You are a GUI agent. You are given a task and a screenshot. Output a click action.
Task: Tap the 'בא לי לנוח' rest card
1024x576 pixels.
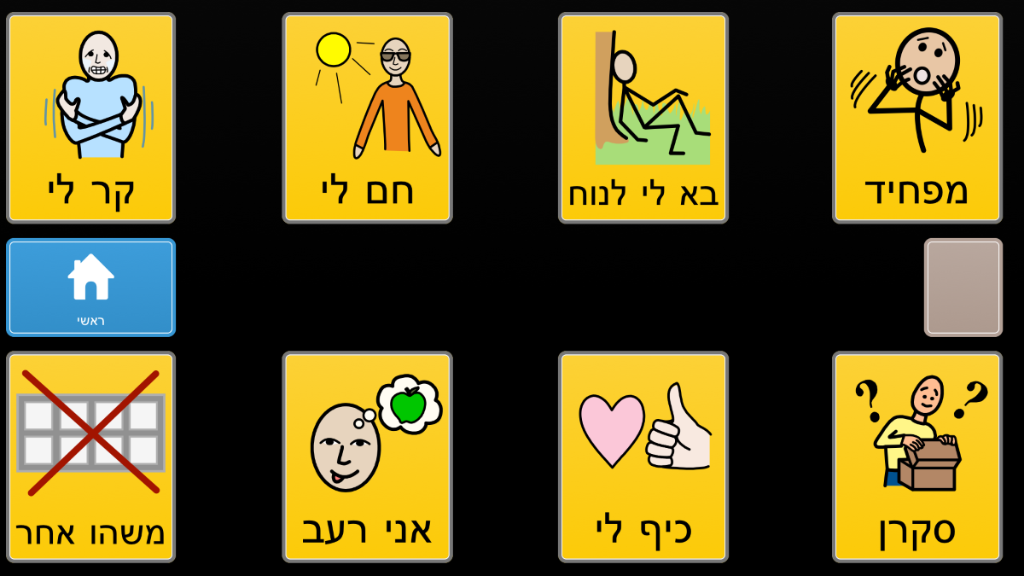(643, 118)
